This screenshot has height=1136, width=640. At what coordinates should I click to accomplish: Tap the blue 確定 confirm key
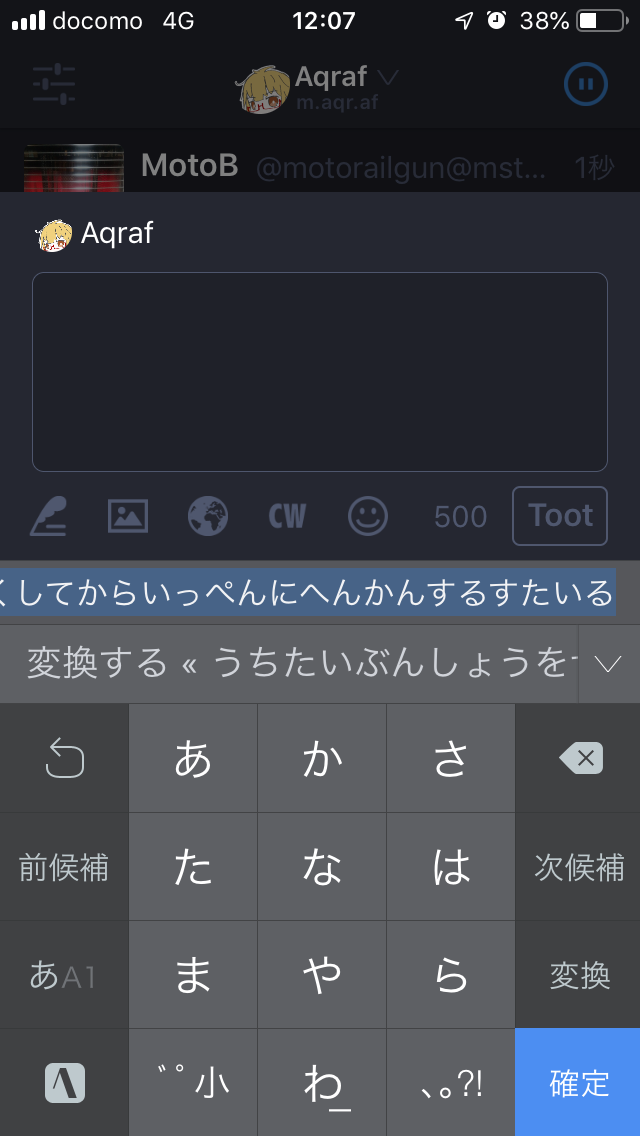(x=578, y=1082)
